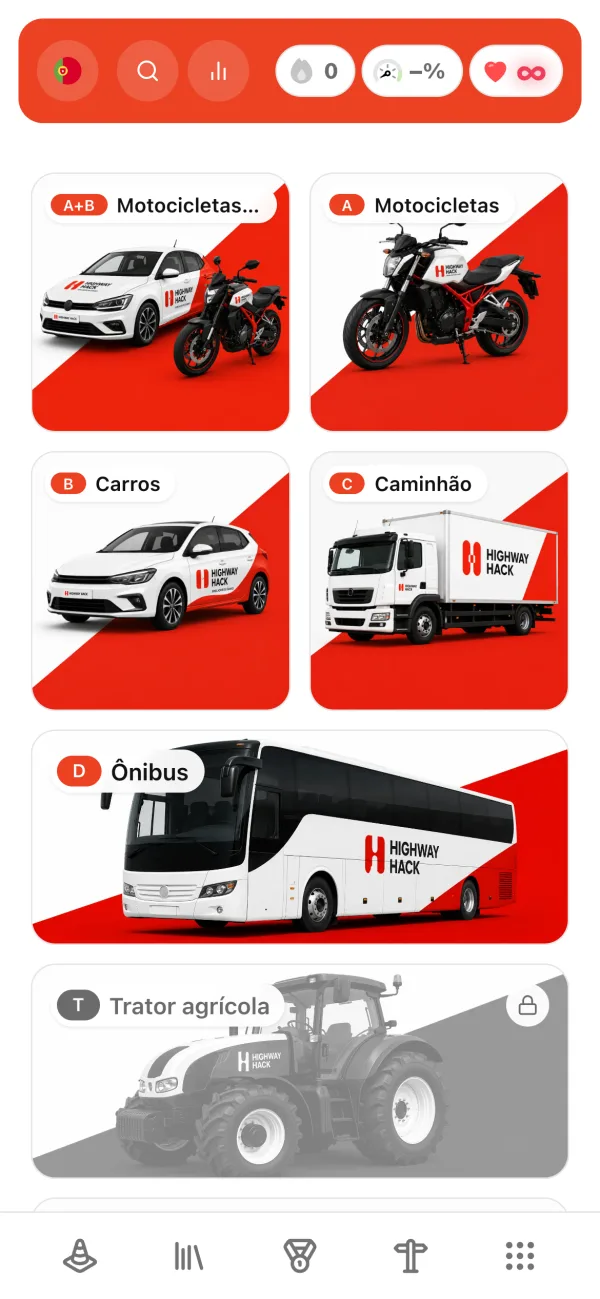The image size is (600, 1299).
Task: Open the C Caminhão category card
Action: 439,581
